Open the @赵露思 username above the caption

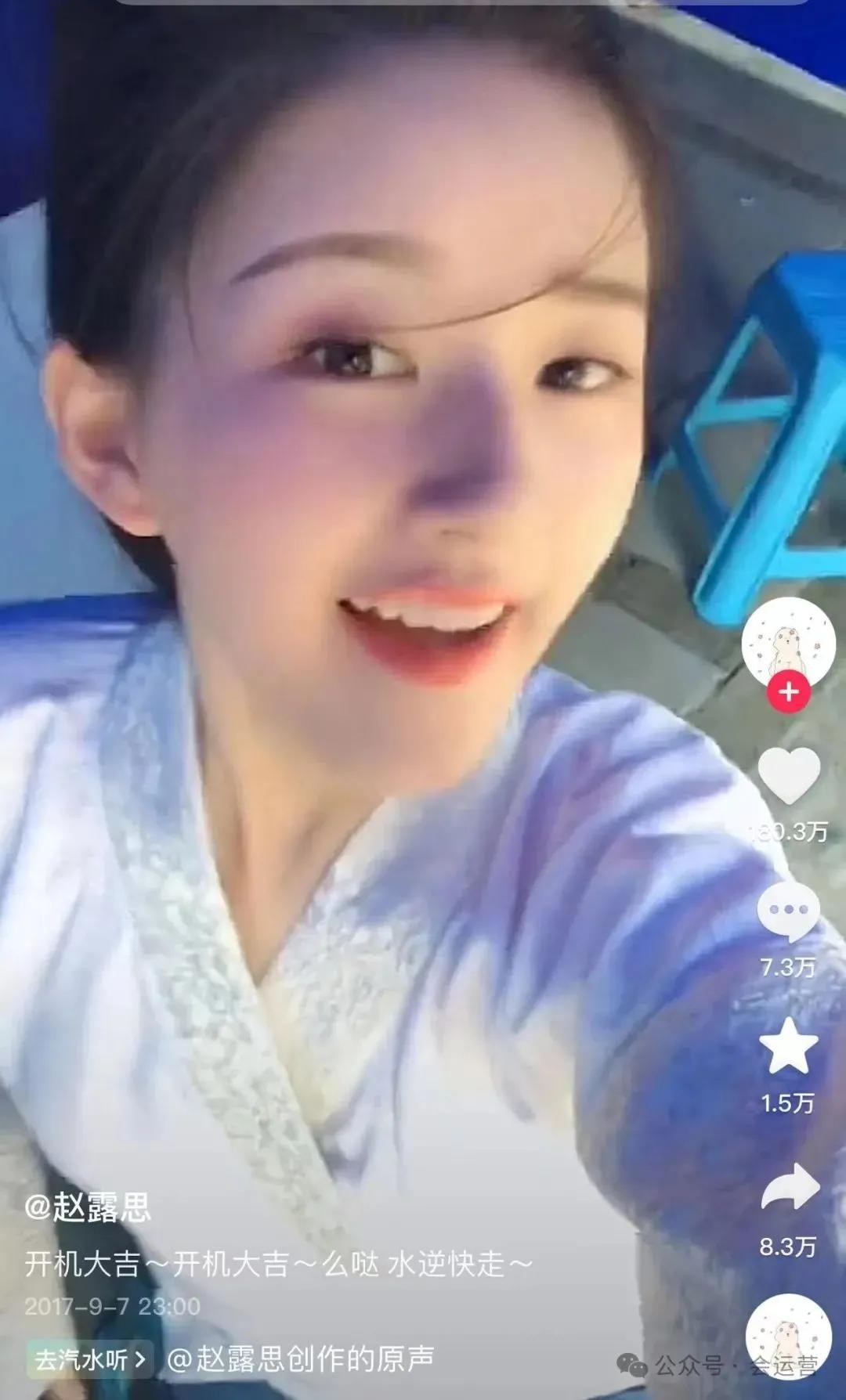(x=88, y=1208)
